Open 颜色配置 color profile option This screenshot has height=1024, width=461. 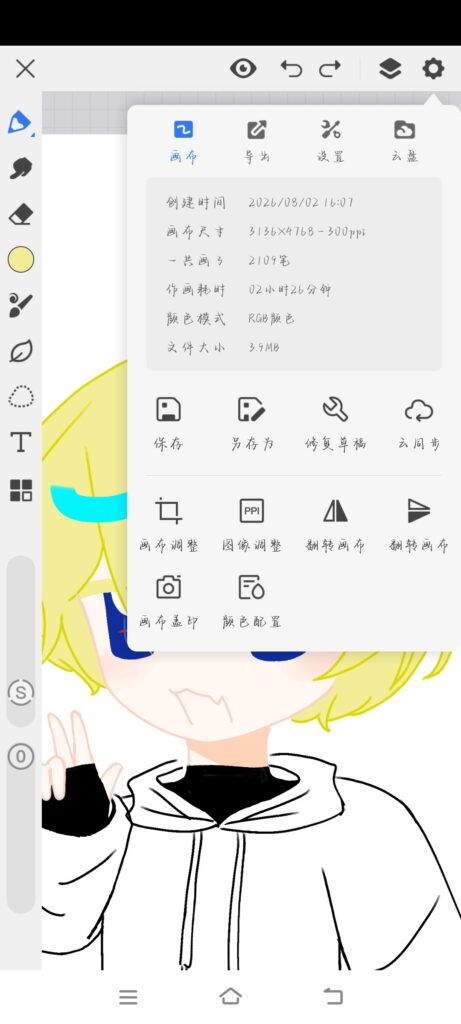pyautogui.click(x=252, y=601)
